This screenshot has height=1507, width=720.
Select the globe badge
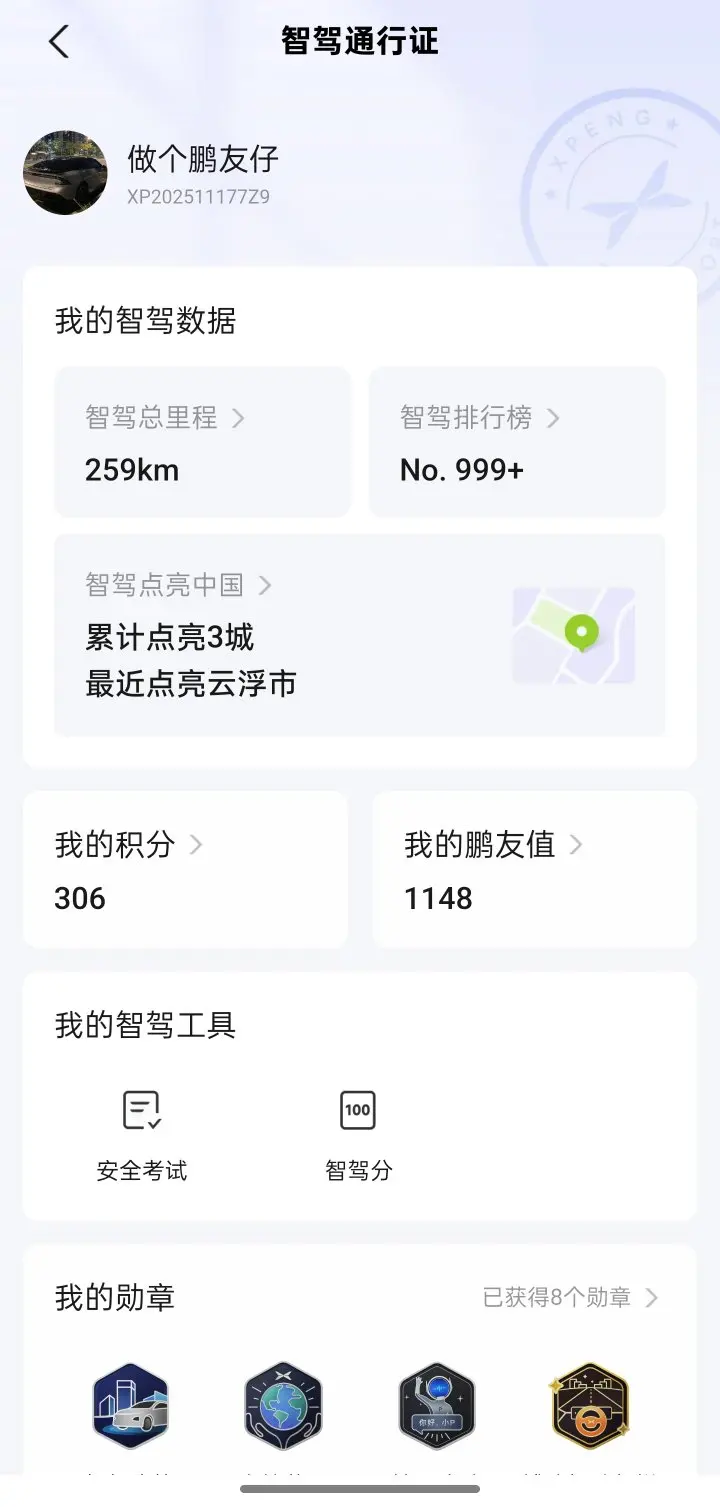pos(283,1406)
